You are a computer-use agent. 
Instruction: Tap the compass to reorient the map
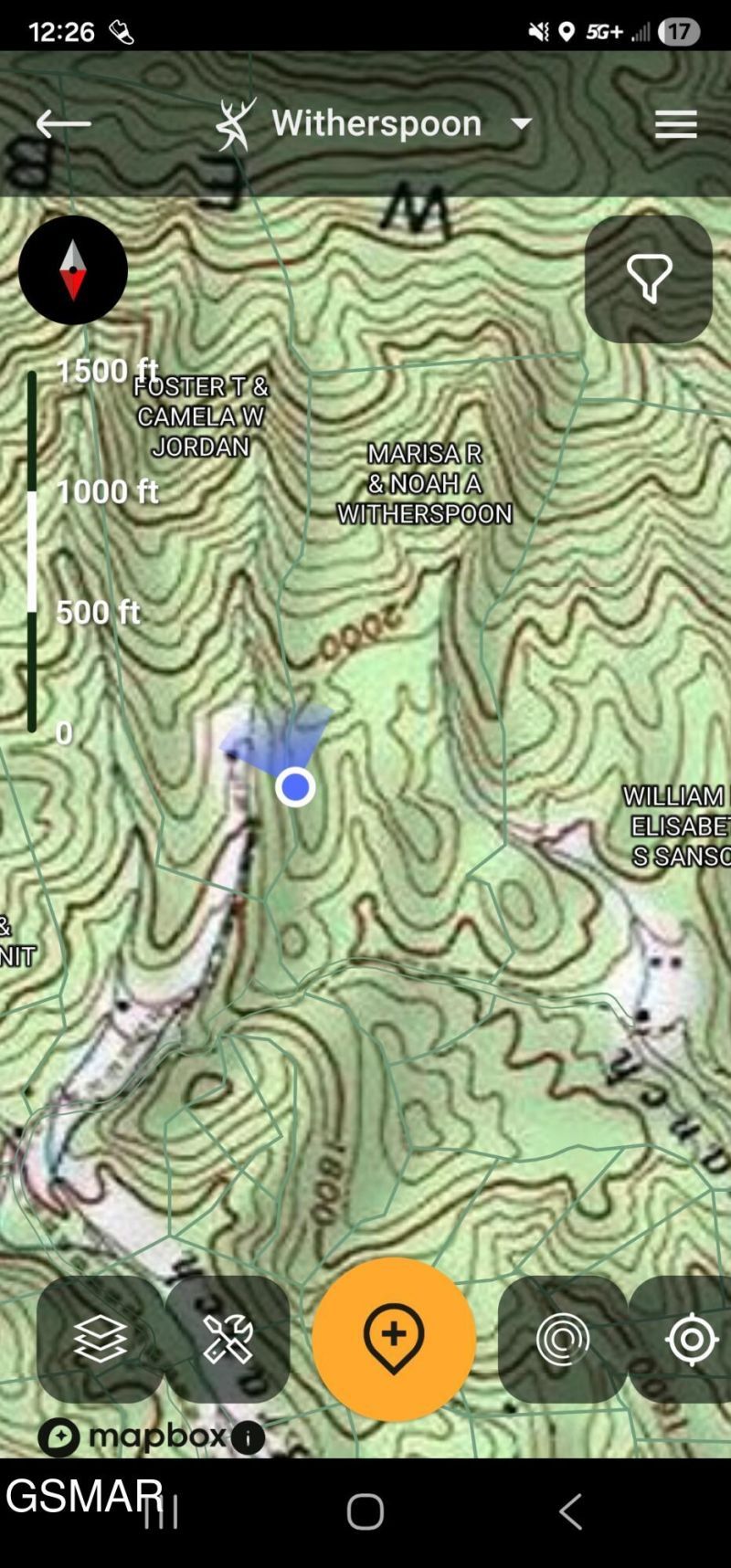(x=73, y=270)
